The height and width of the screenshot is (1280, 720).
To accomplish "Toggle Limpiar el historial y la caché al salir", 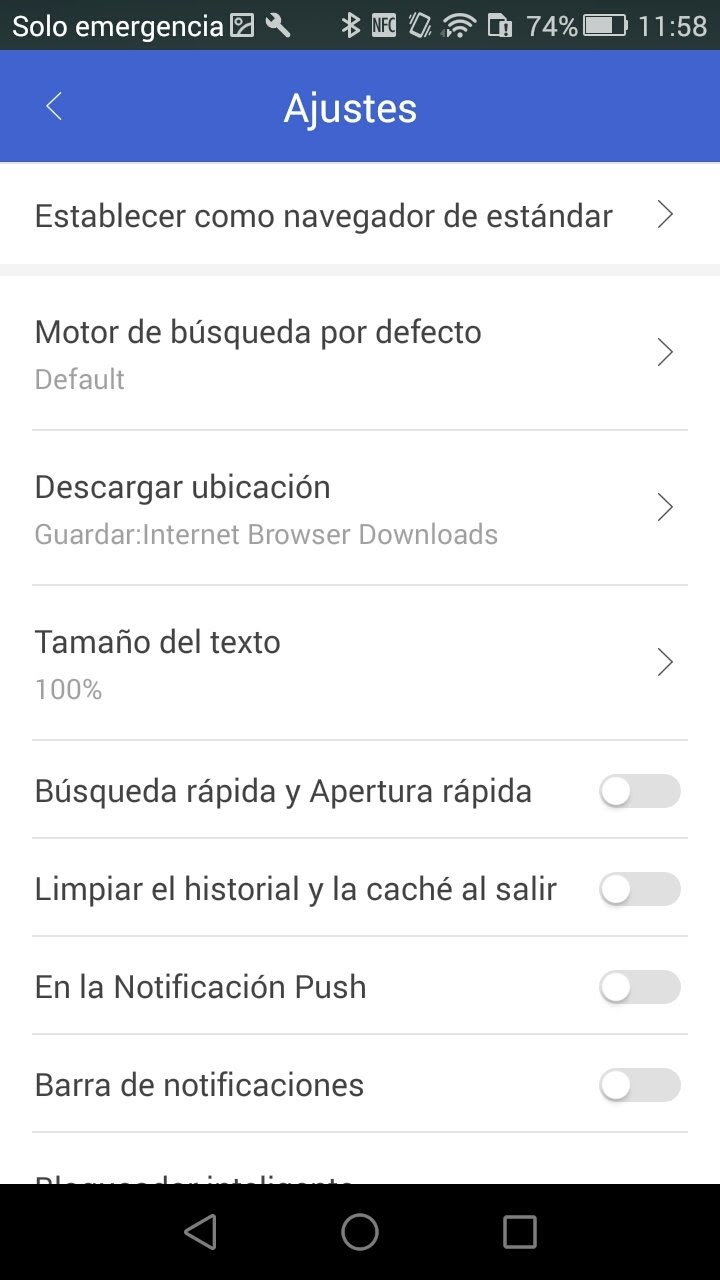I will [x=639, y=890].
